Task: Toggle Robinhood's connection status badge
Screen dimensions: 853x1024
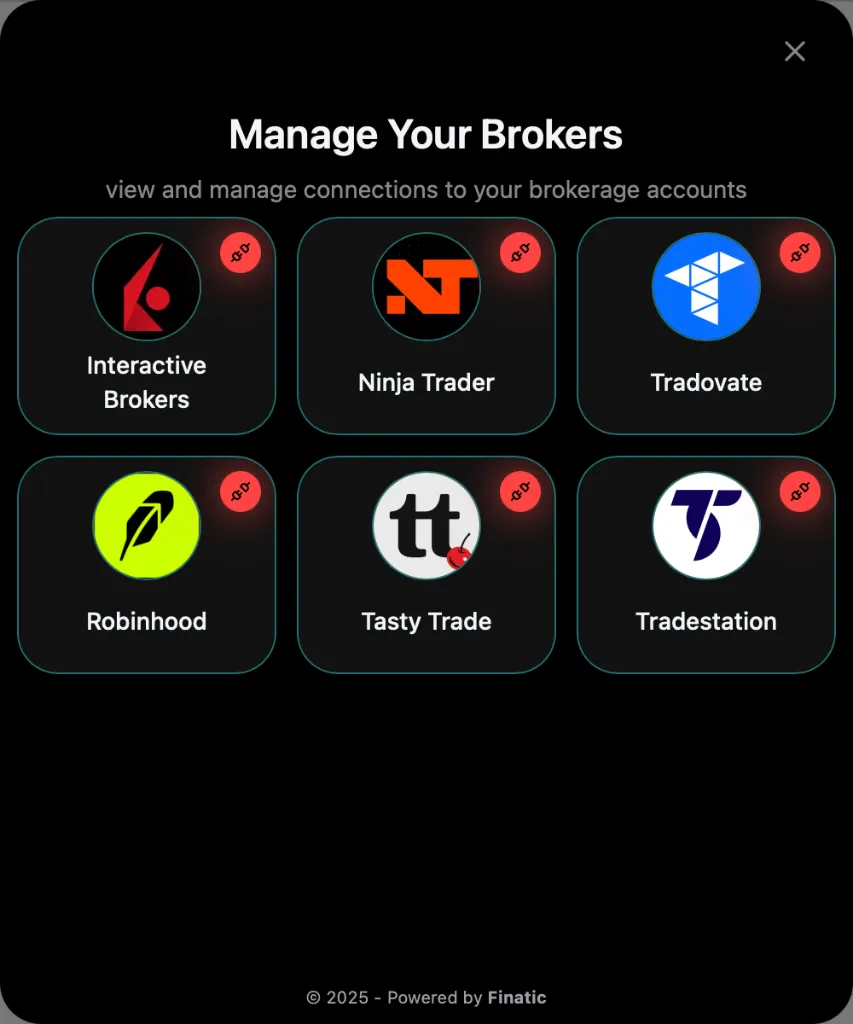Action: coord(240,491)
